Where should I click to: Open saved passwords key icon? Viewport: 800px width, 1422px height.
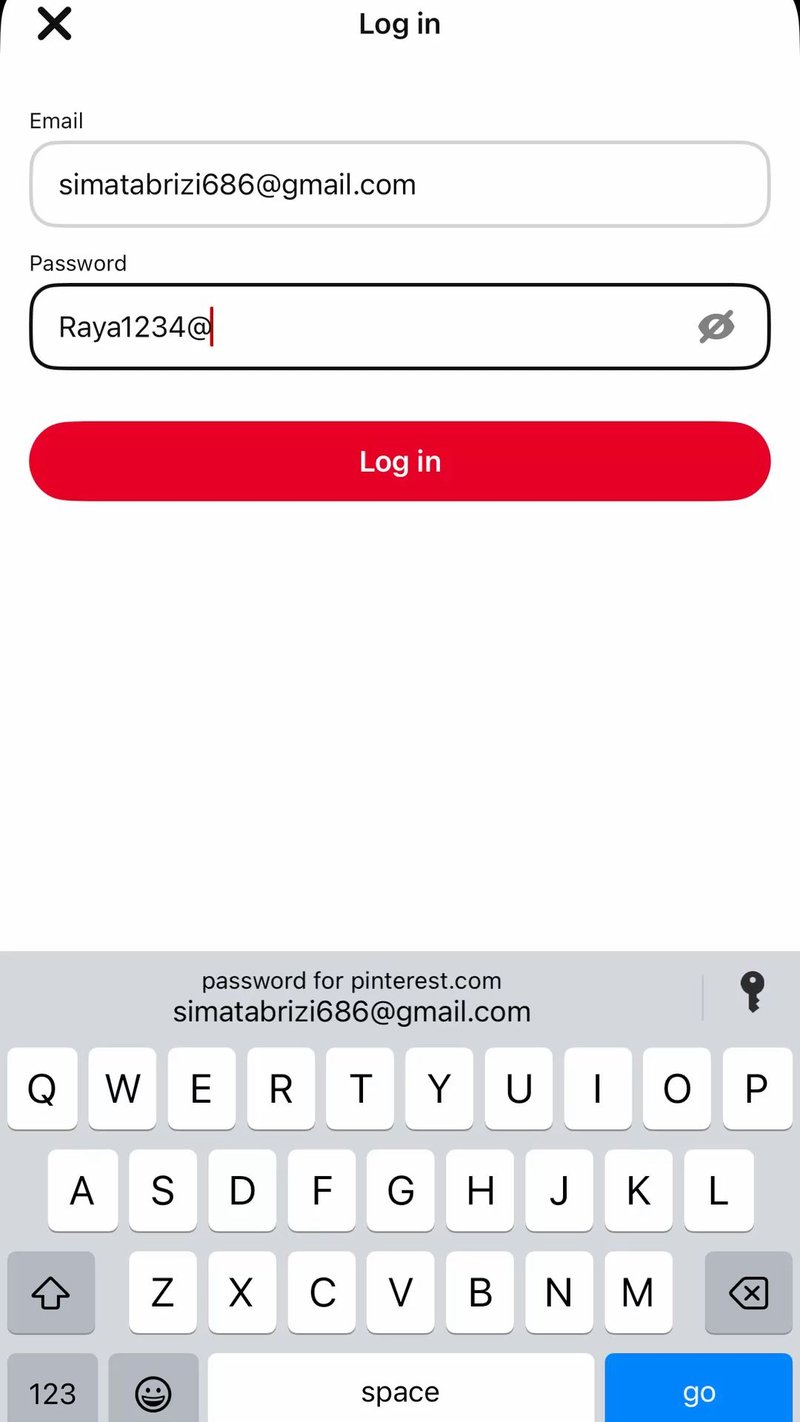click(x=752, y=993)
